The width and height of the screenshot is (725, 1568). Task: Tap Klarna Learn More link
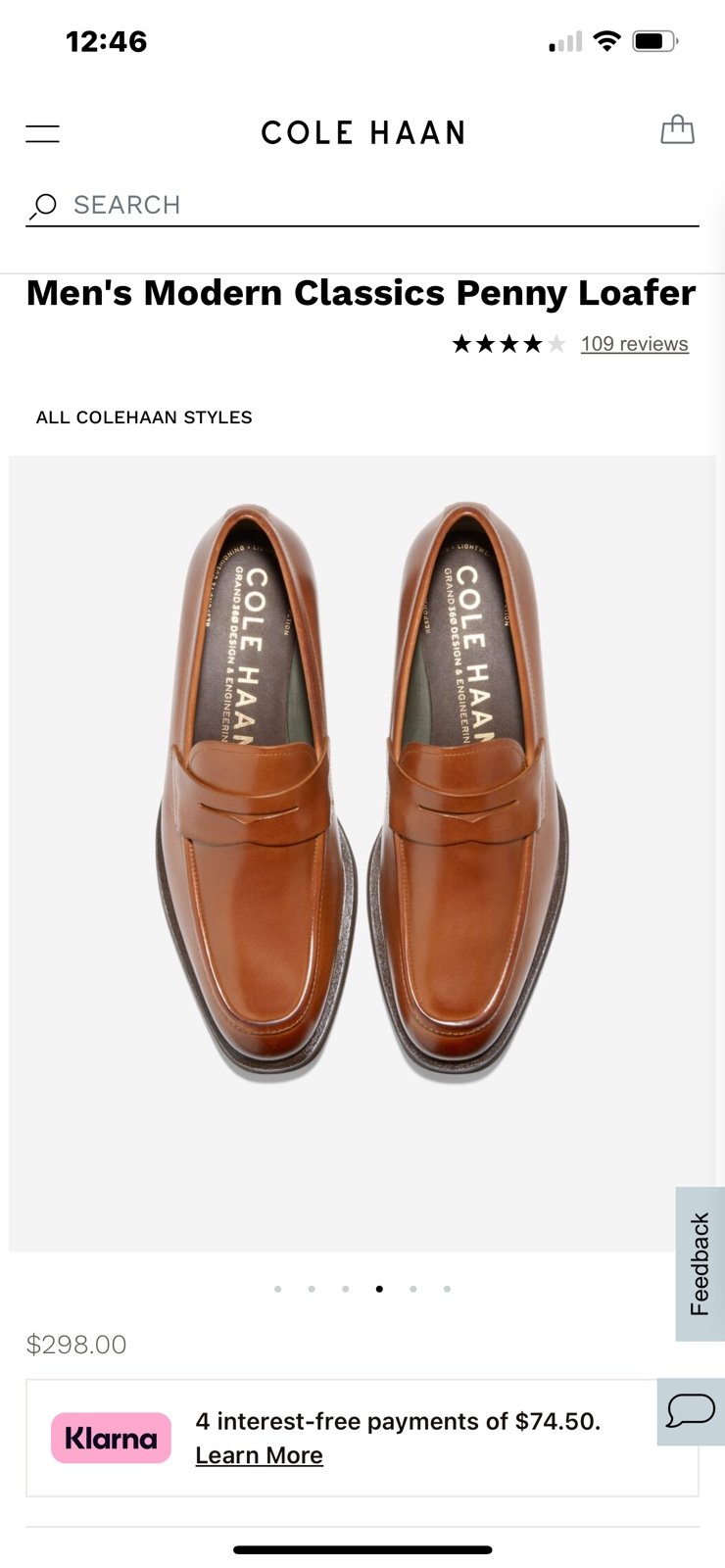(x=259, y=1455)
